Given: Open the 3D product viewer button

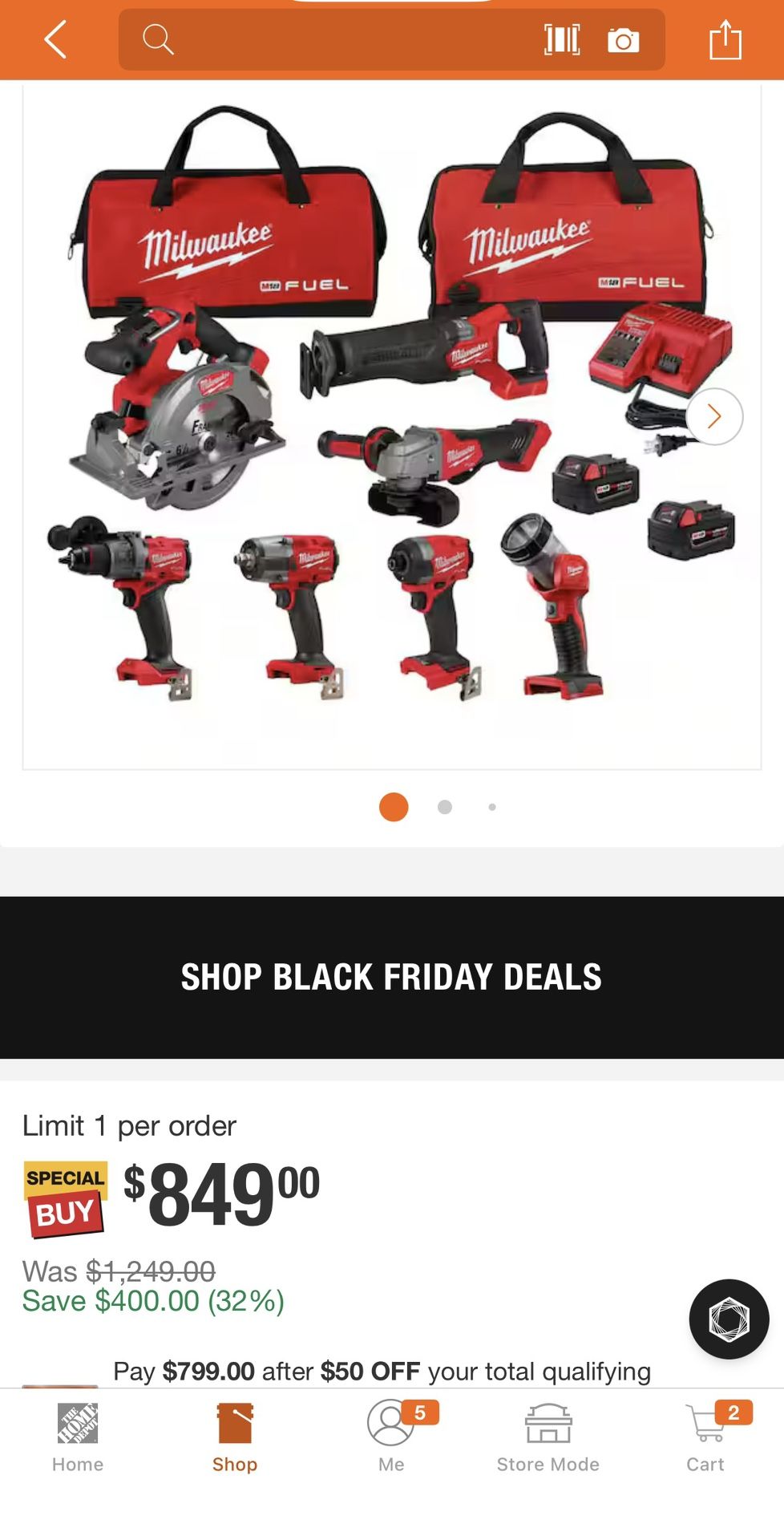Looking at the screenshot, I should [x=727, y=1320].
